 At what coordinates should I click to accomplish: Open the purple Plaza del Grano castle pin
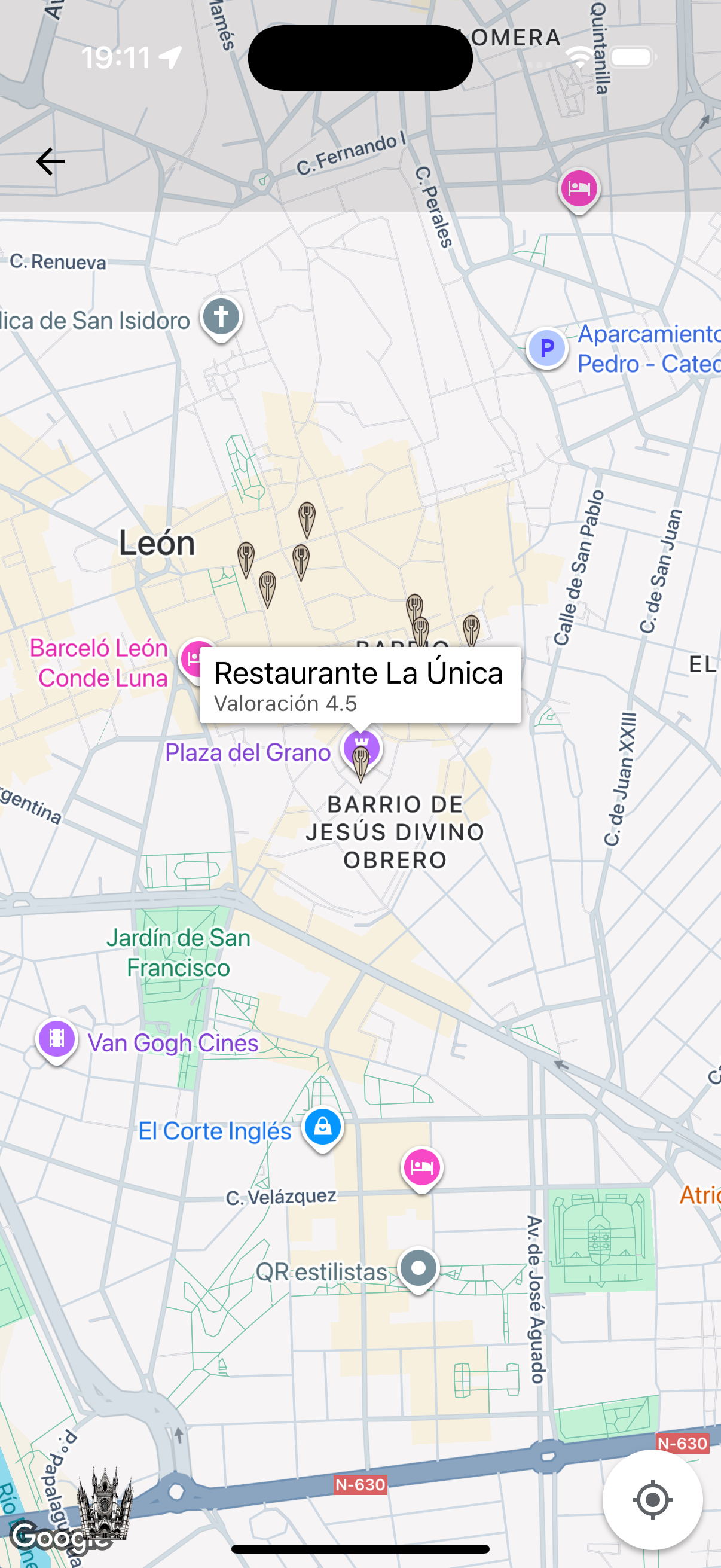pyautogui.click(x=361, y=749)
